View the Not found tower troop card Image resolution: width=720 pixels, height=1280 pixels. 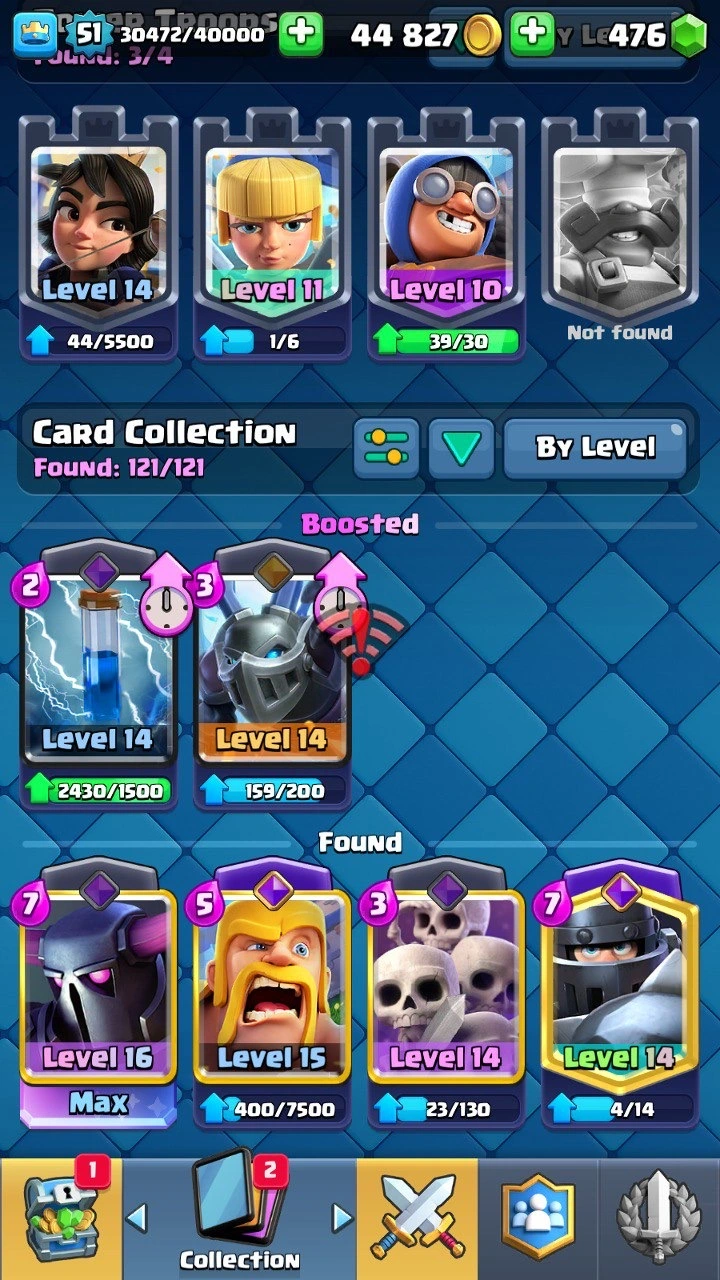(x=620, y=235)
